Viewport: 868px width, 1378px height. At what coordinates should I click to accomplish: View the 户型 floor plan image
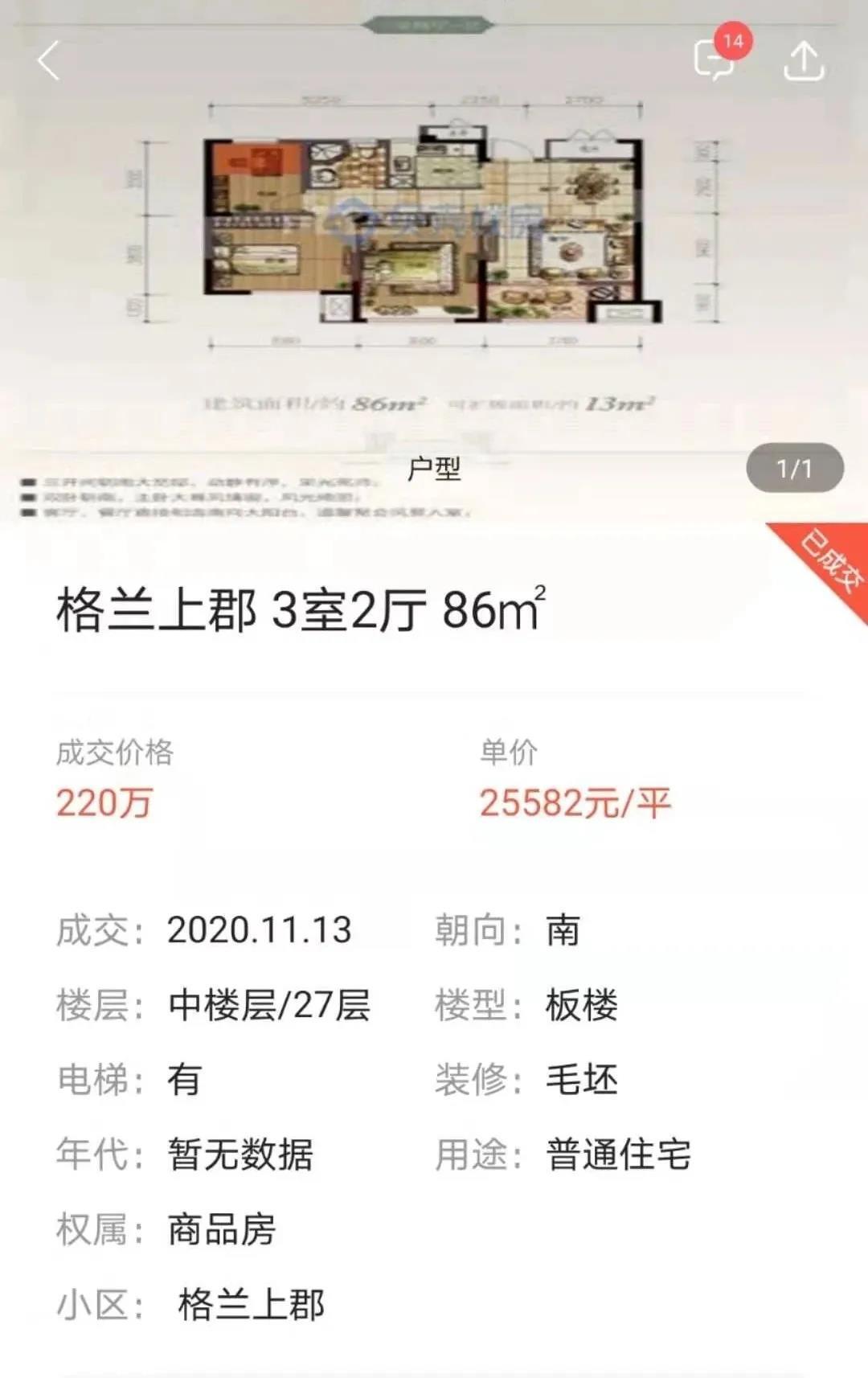[x=432, y=233]
